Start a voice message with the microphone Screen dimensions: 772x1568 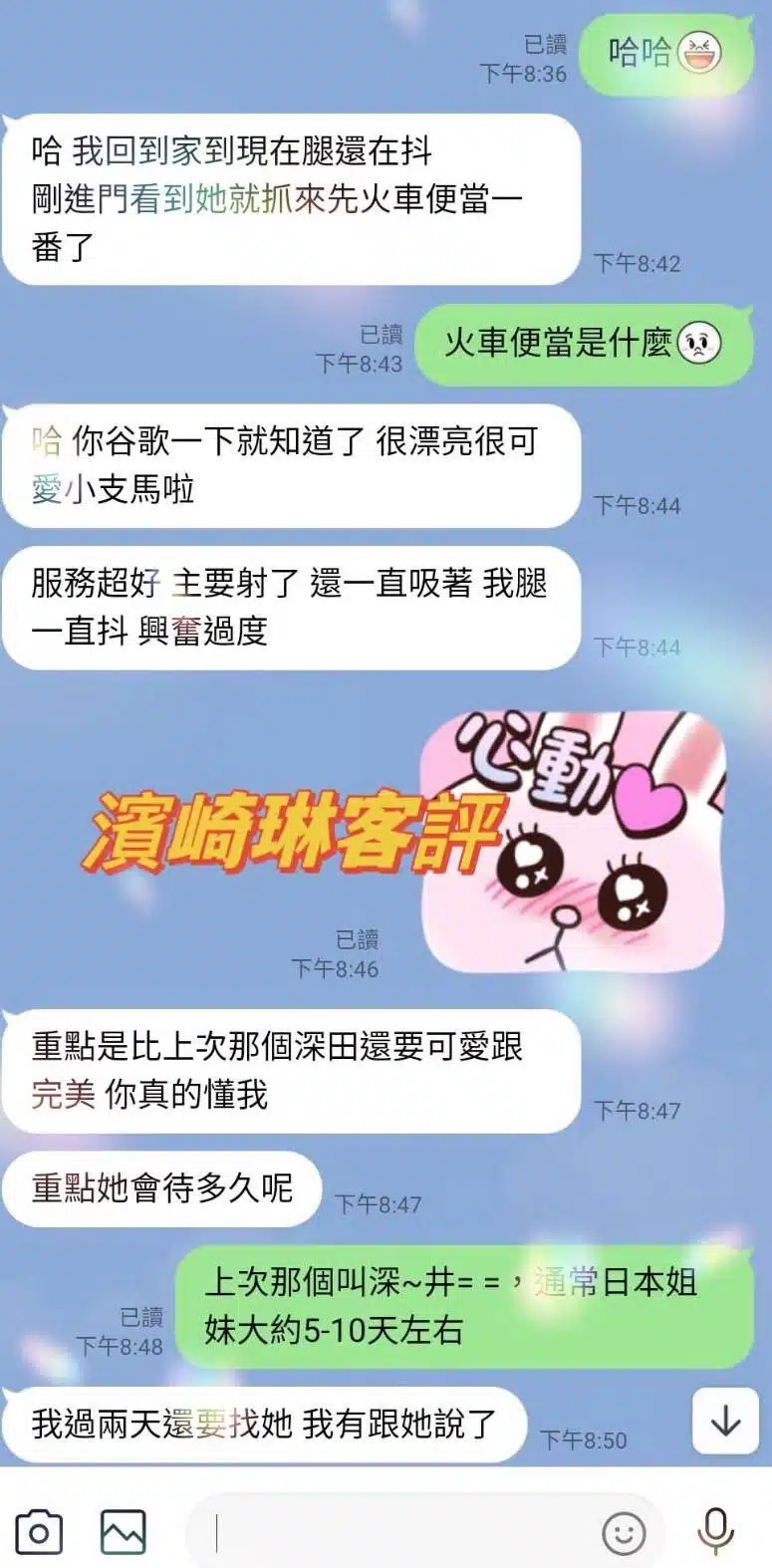pyautogui.click(x=715, y=1531)
